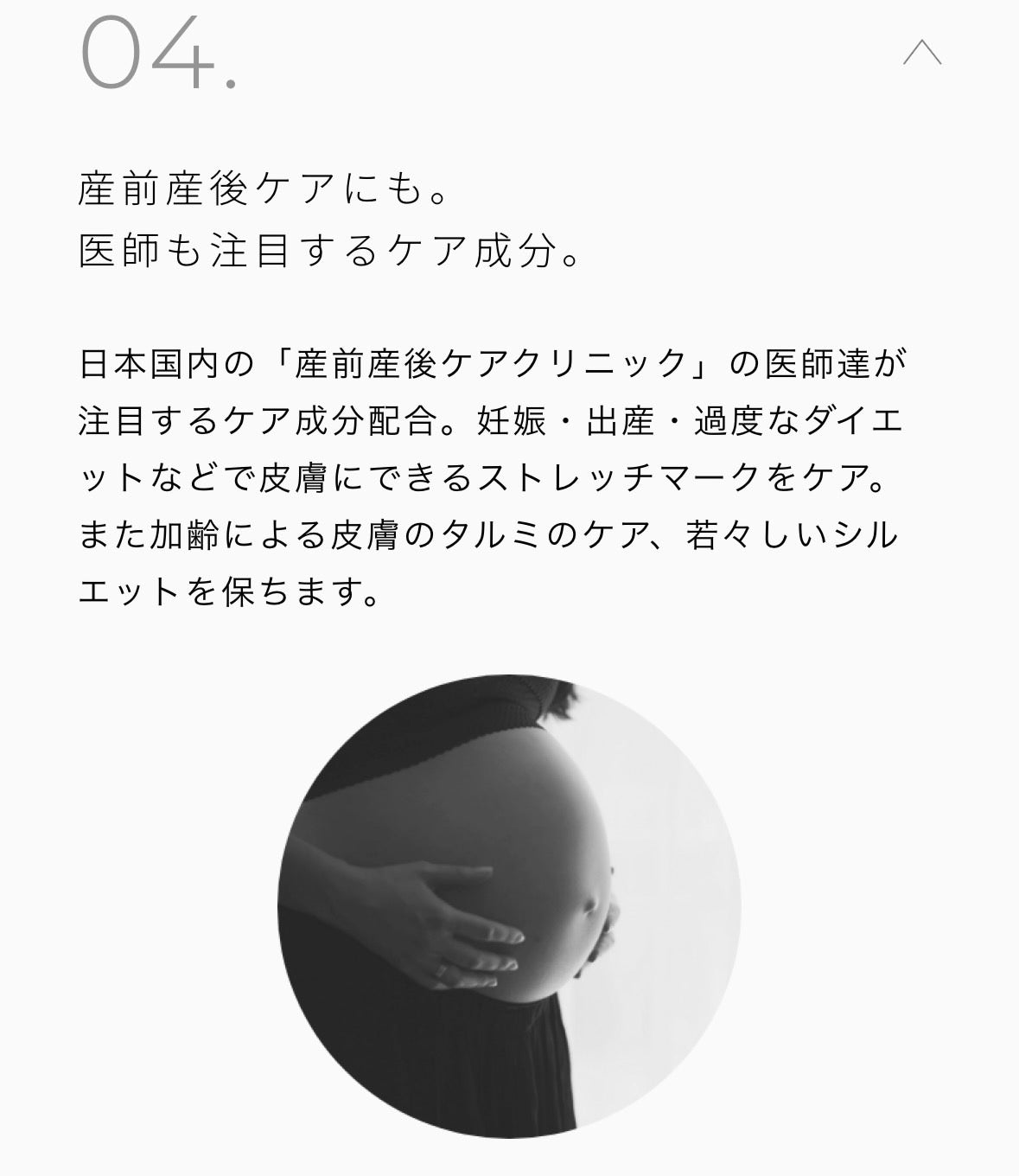The width and height of the screenshot is (1019, 1176).
Task: Collapse section 04 with the chevron
Action: (x=921, y=54)
